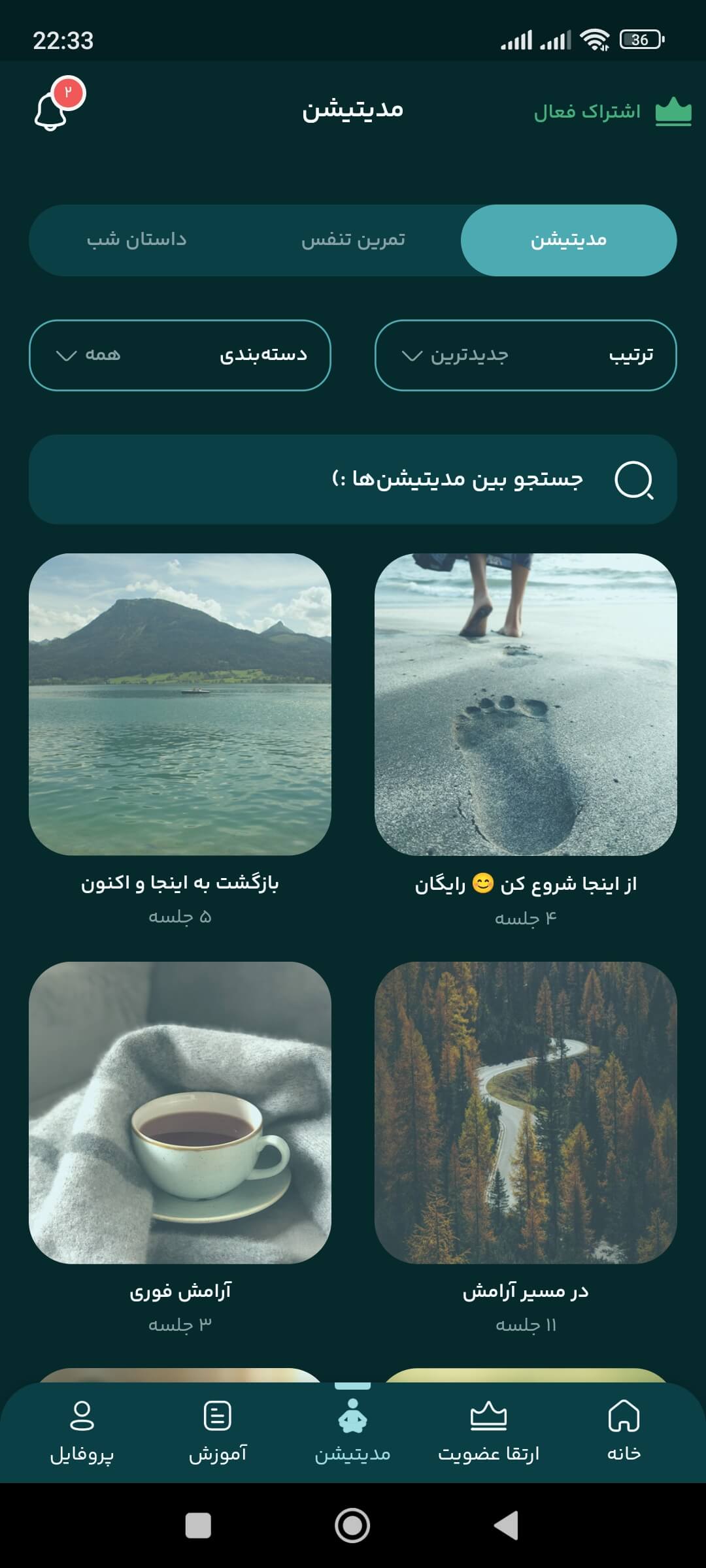This screenshot has width=706, height=1568.
Task: Open the آرامش فوری course
Action: tap(180, 1112)
